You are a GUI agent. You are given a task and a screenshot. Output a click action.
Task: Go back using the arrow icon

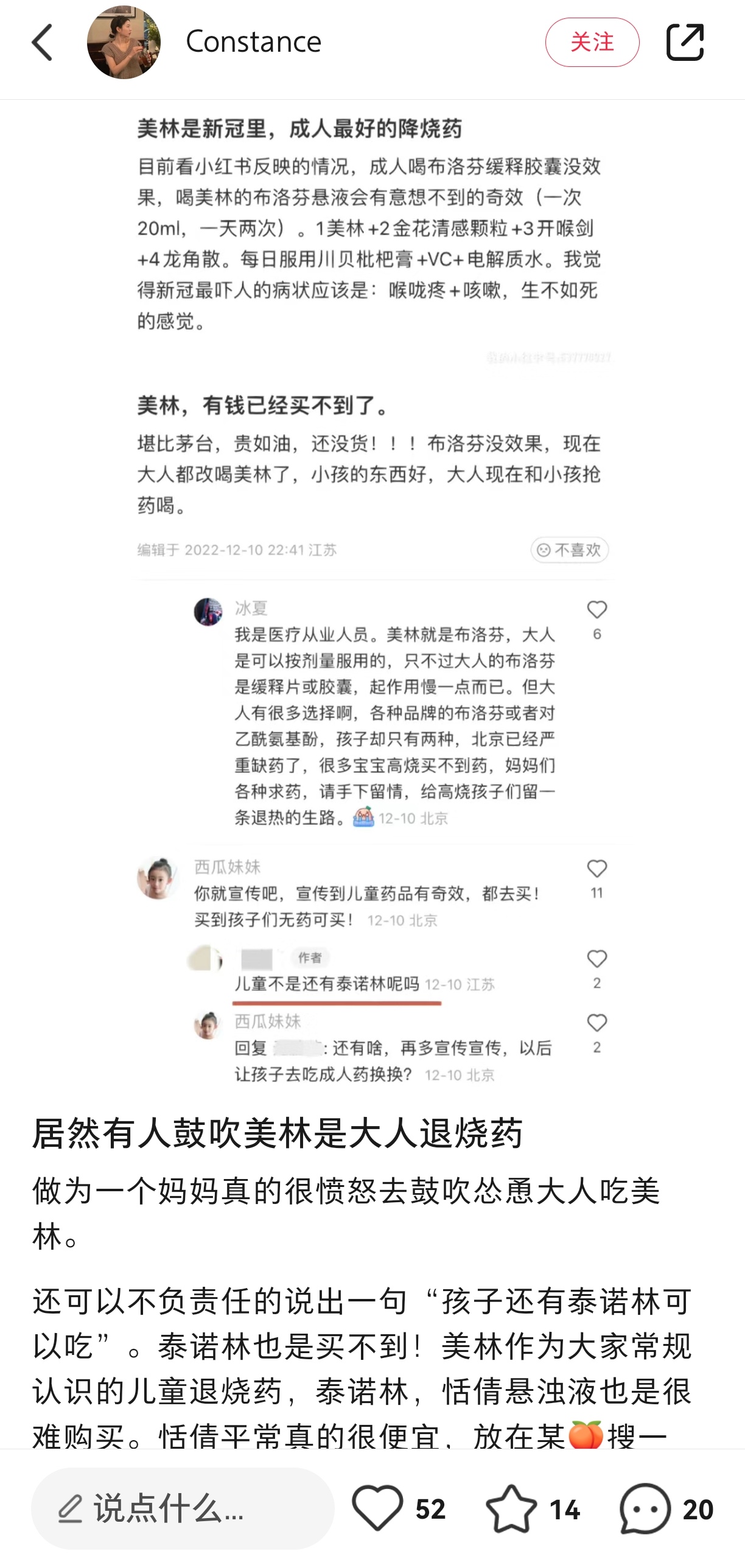click(43, 43)
